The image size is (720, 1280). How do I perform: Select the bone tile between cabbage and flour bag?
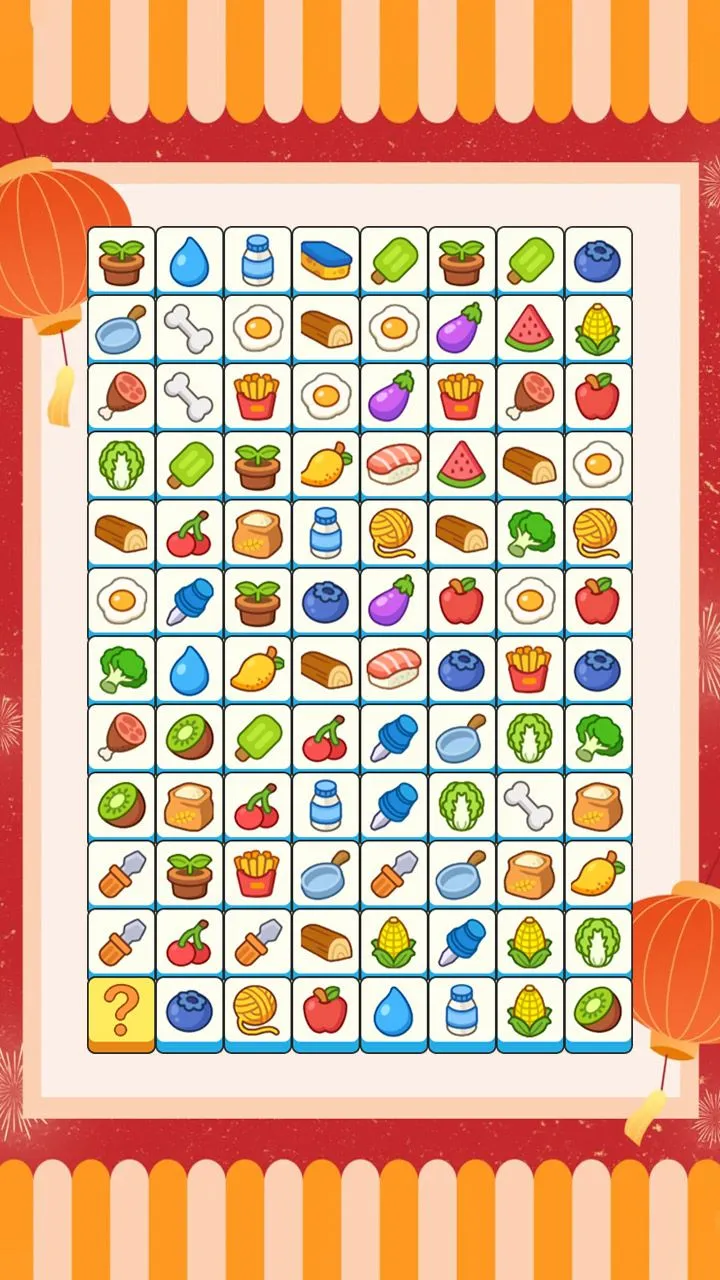pyautogui.click(x=530, y=804)
